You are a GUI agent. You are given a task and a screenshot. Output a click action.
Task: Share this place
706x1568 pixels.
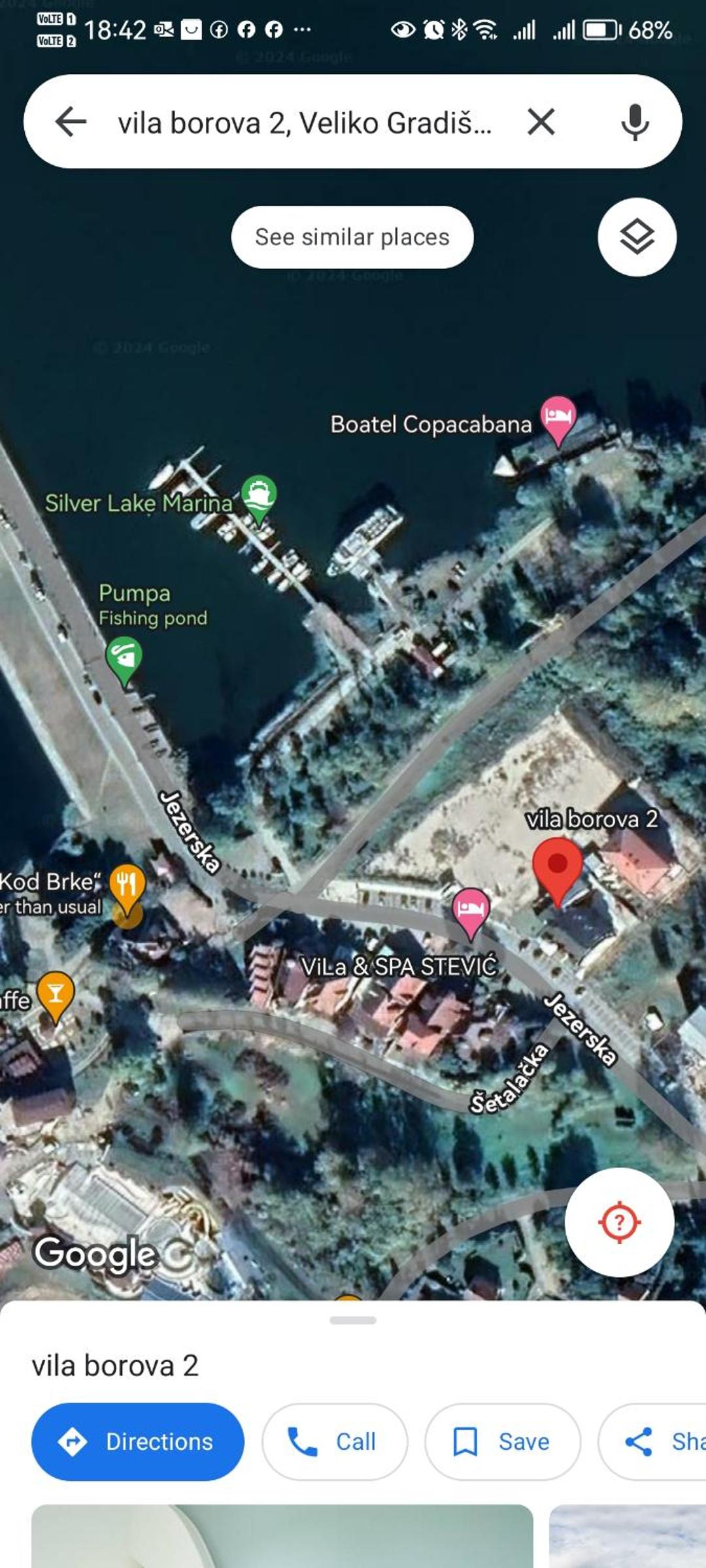click(x=654, y=1441)
